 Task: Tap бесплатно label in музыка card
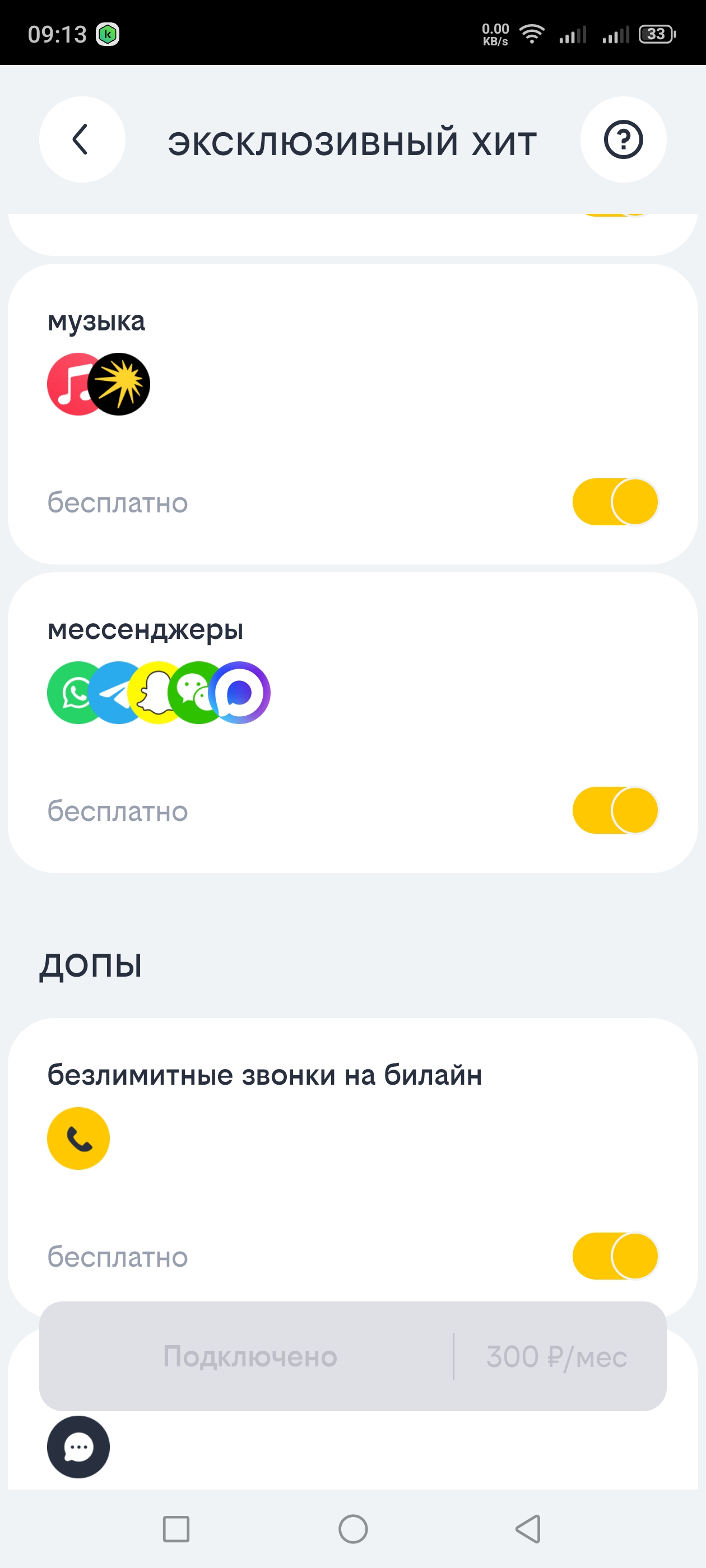click(118, 502)
